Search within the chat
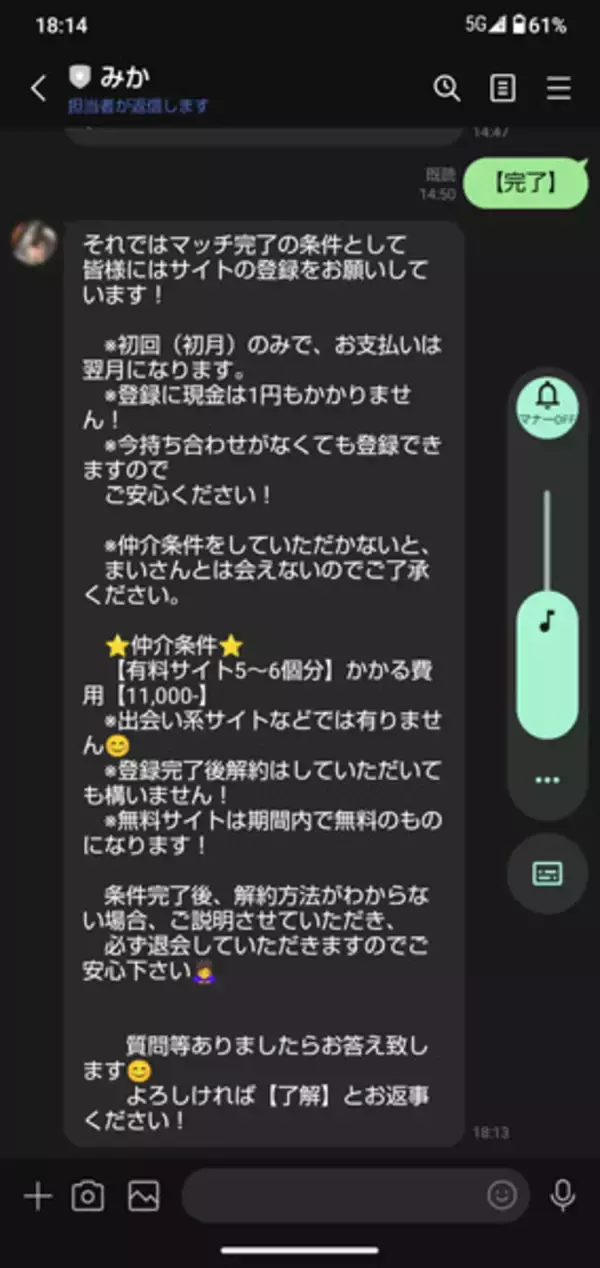 point(446,88)
